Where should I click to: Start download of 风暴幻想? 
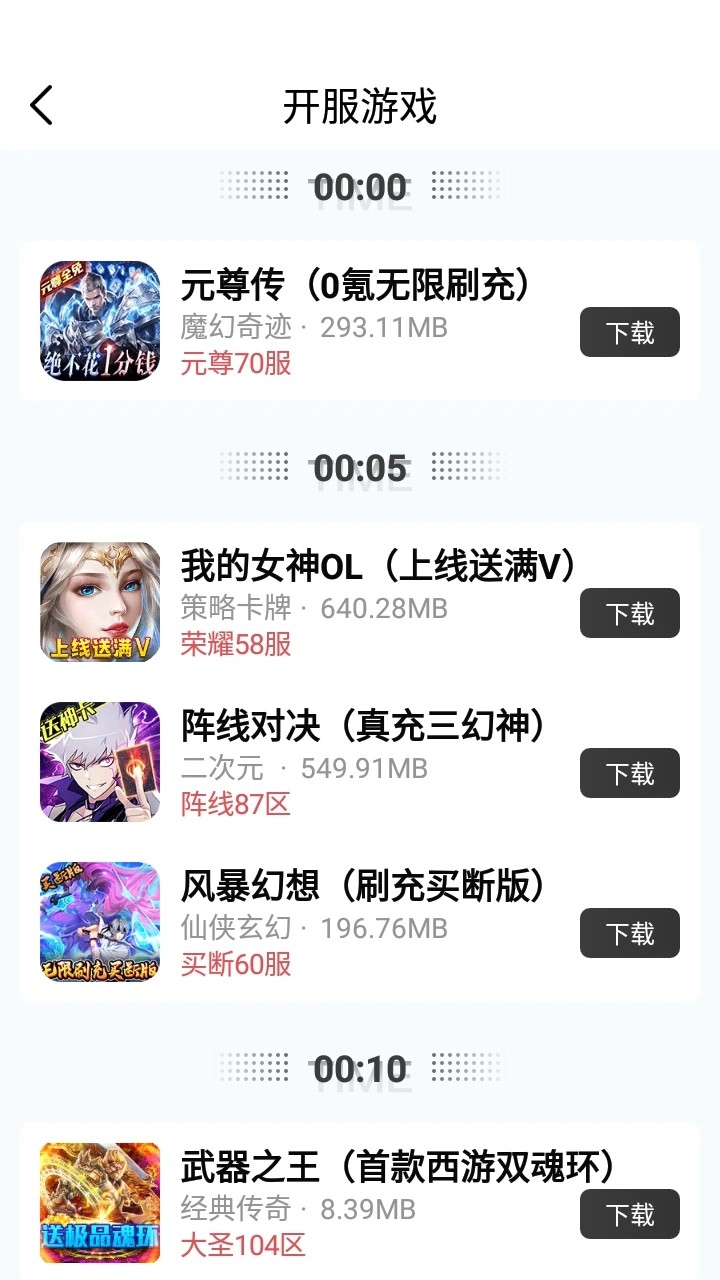point(629,933)
